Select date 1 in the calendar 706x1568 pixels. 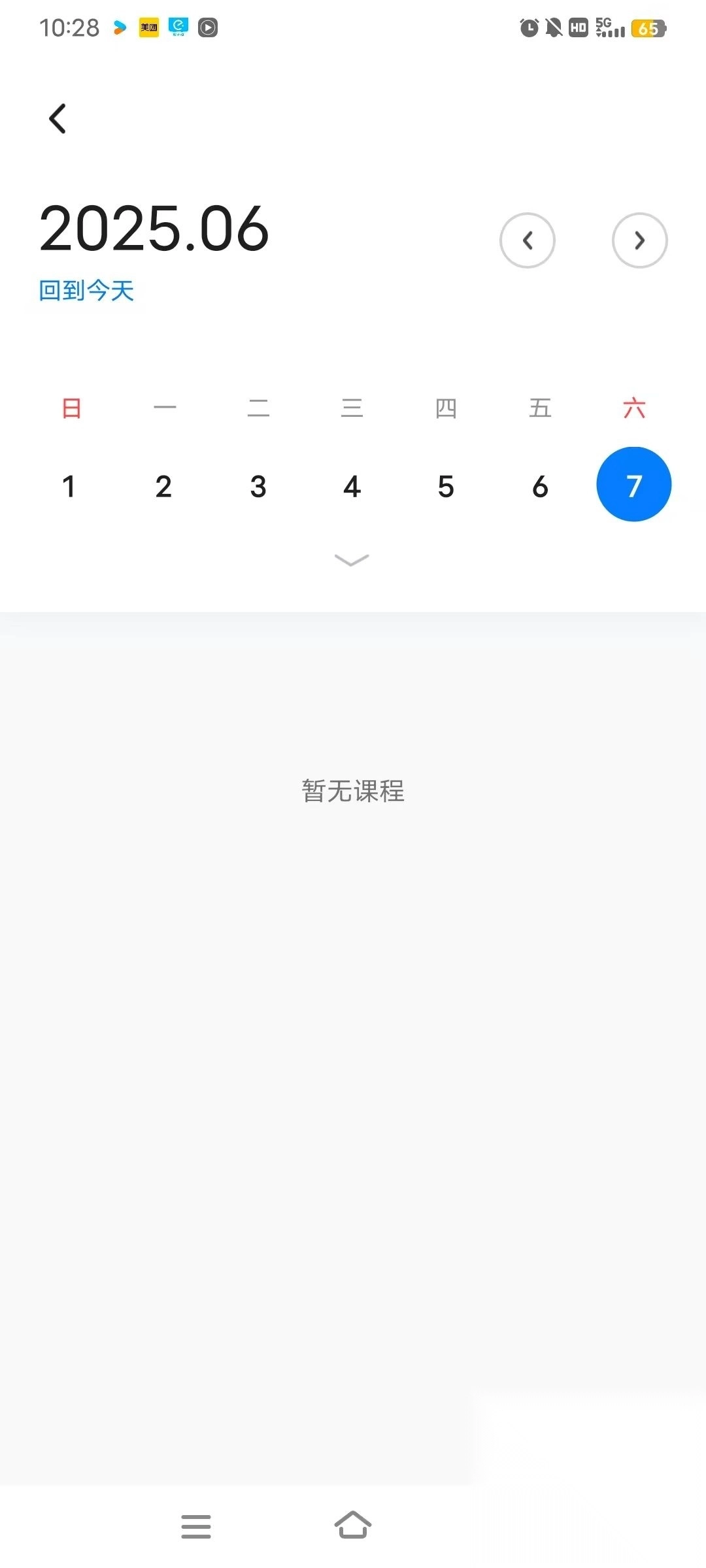[69, 486]
